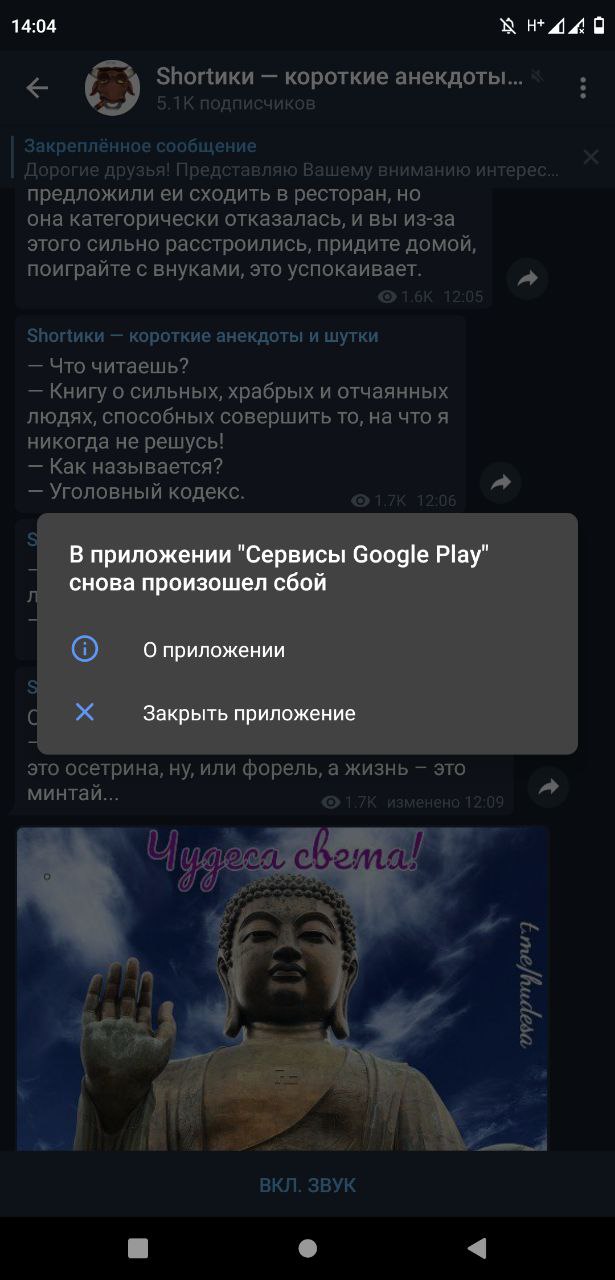Viewport: 615px width, 1280px height.
Task: Share the post about playing with grandchildren
Action: 527,279
